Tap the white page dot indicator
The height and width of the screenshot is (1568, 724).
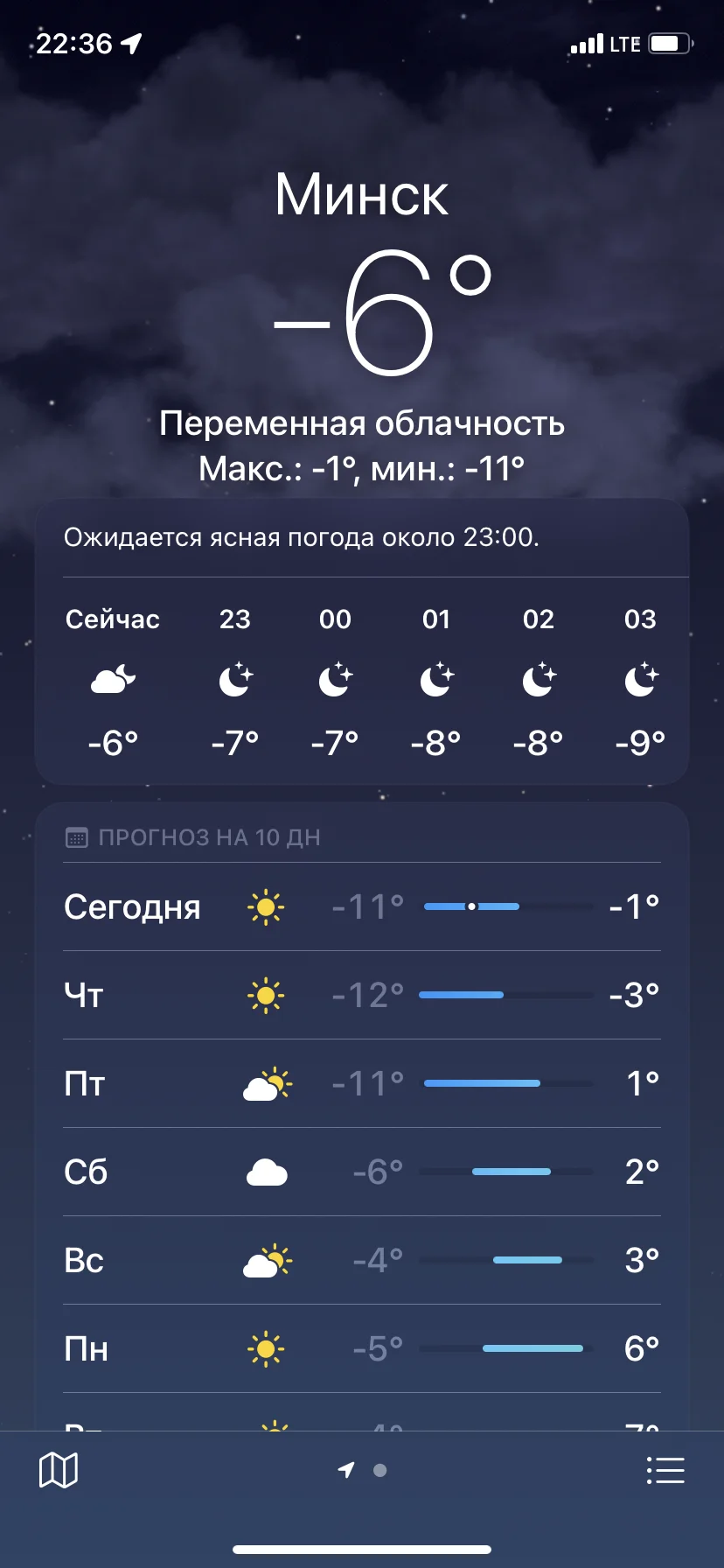[x=379, y=1470]
